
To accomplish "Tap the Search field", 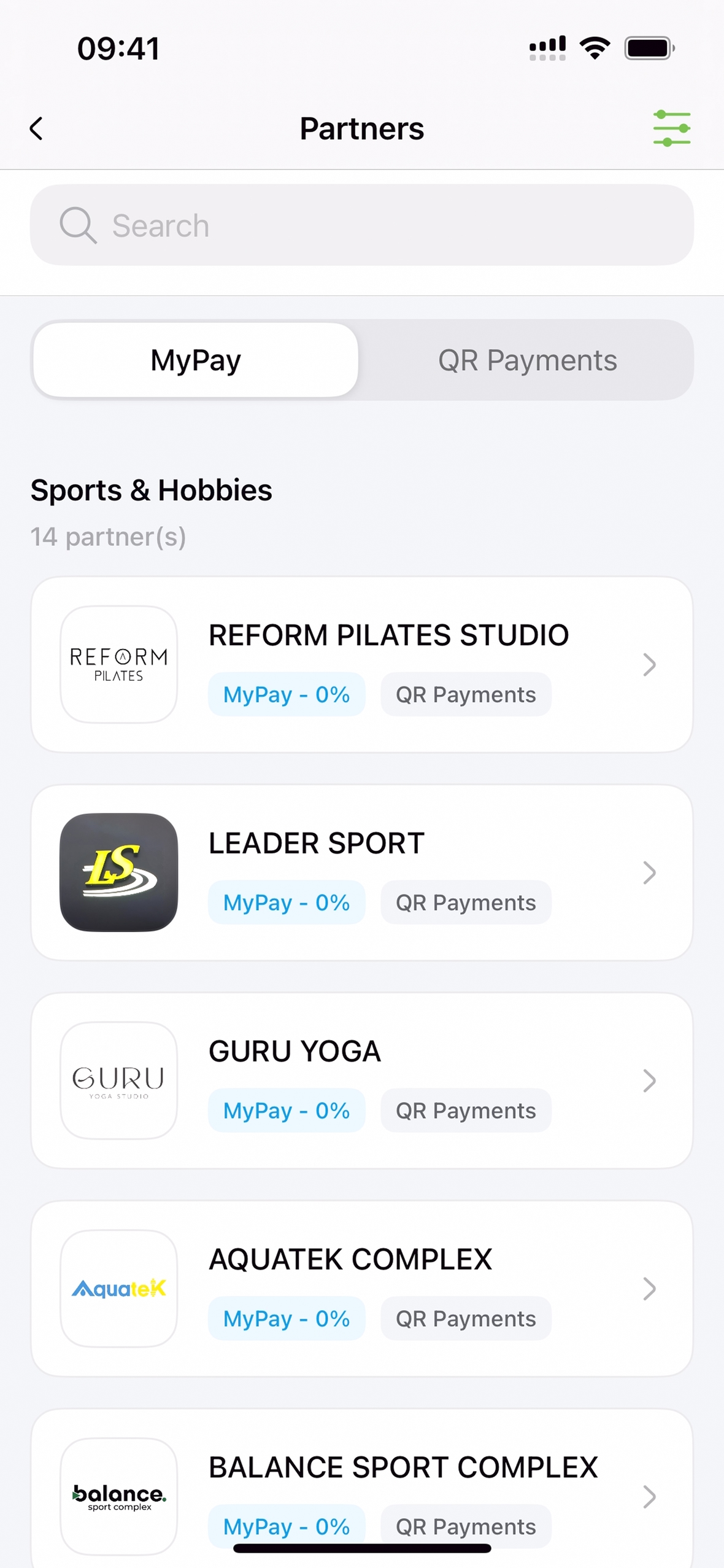I will (x=361, y=225).
